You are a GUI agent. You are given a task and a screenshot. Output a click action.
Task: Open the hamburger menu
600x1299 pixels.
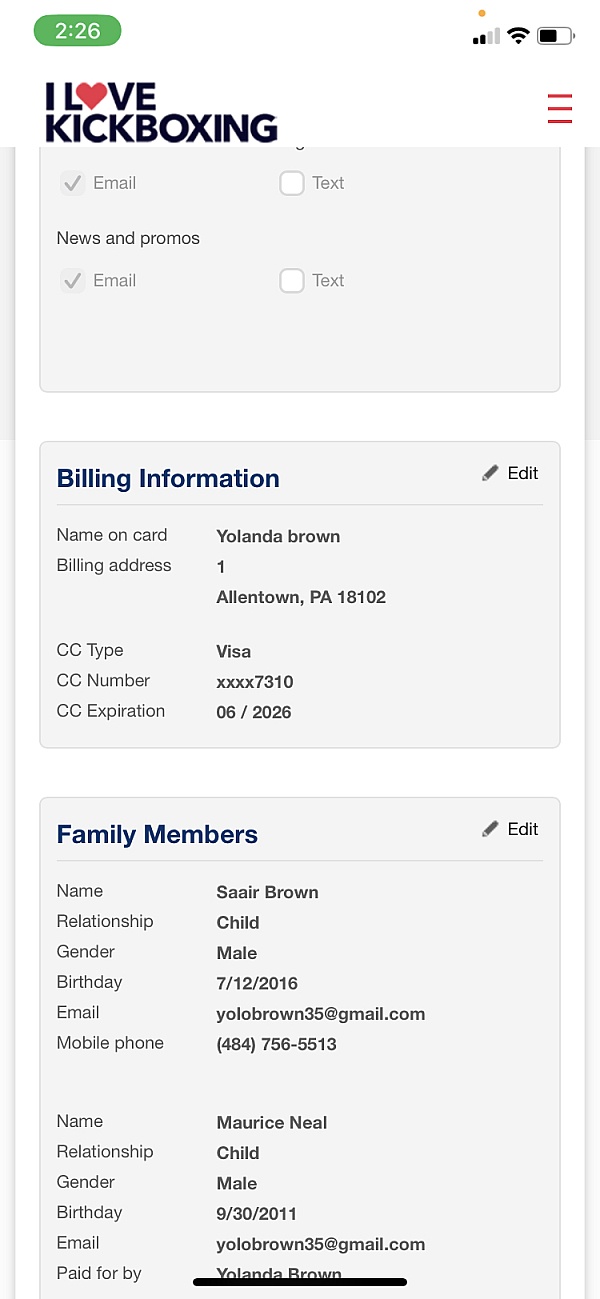coord(560,108)
